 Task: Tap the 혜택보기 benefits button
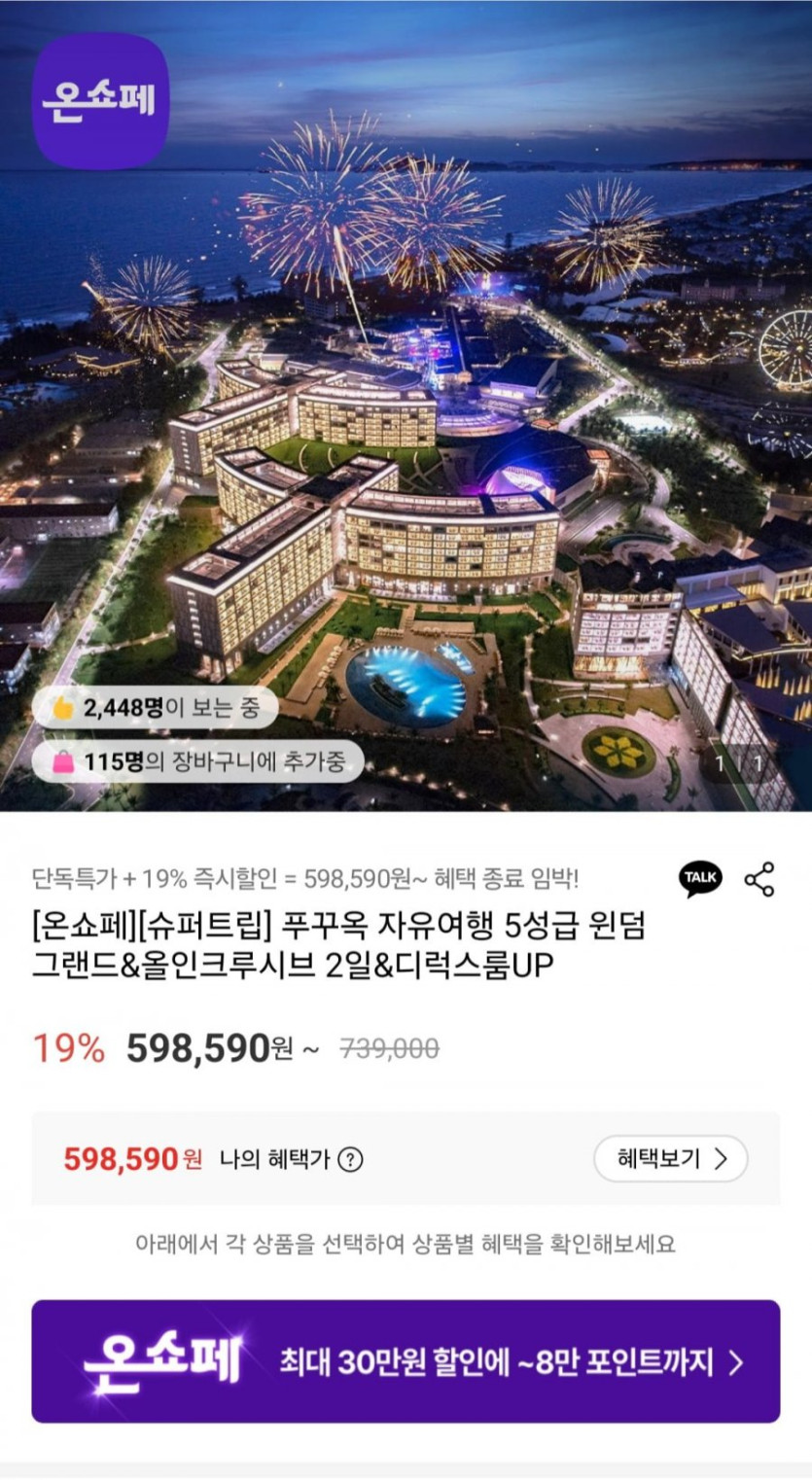point(670,1158)
